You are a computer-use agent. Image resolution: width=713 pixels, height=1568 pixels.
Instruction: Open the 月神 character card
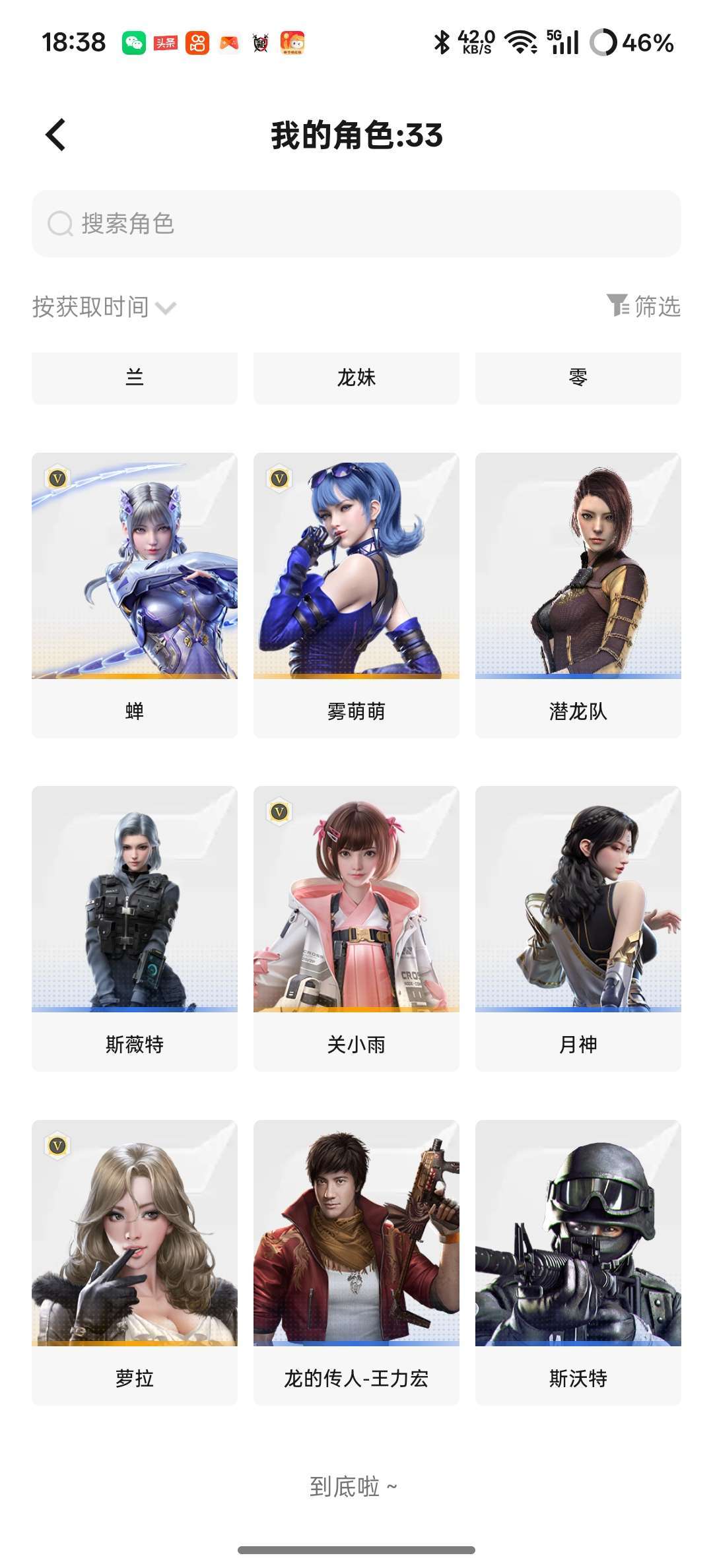click(x=578, y=927)
